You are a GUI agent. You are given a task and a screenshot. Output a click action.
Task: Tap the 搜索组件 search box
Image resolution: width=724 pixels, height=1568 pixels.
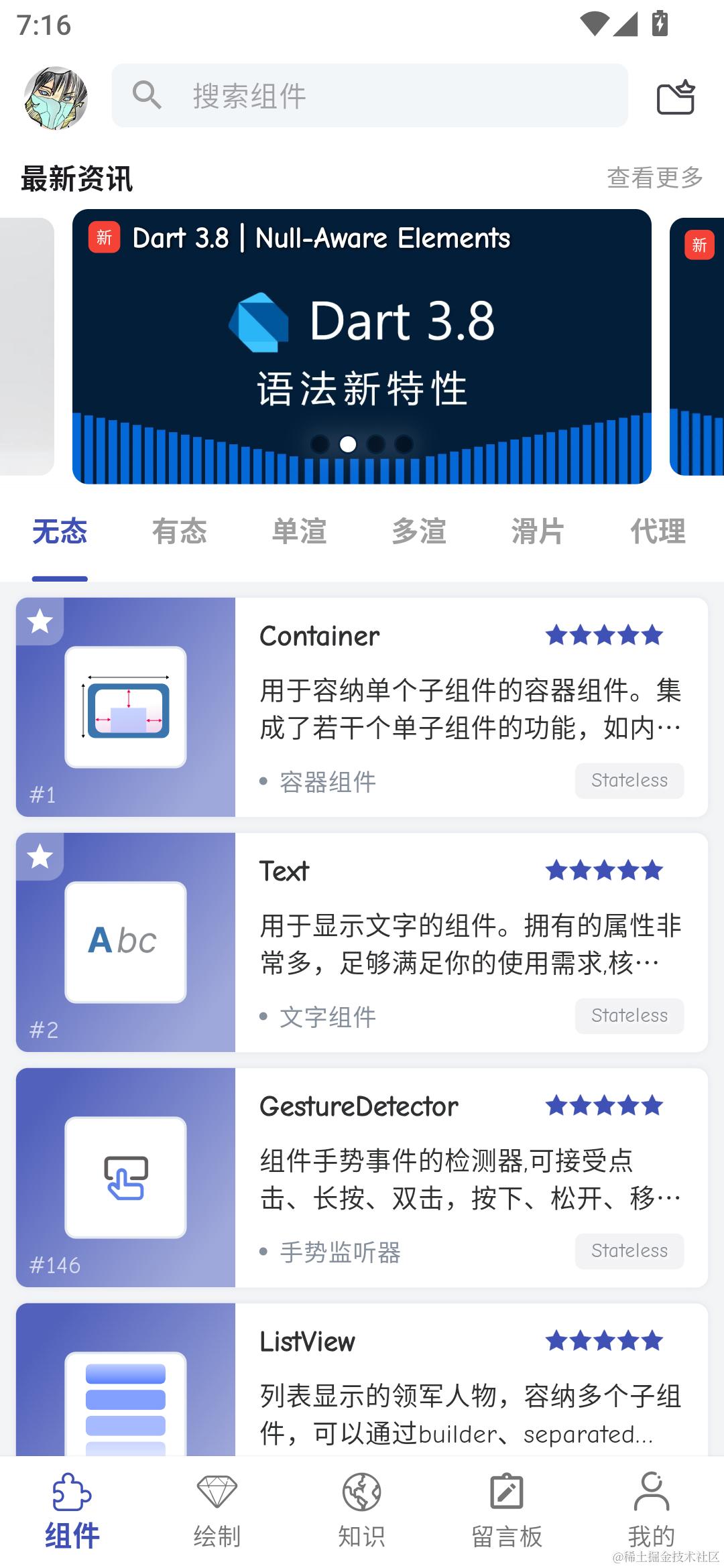(369, 96)
